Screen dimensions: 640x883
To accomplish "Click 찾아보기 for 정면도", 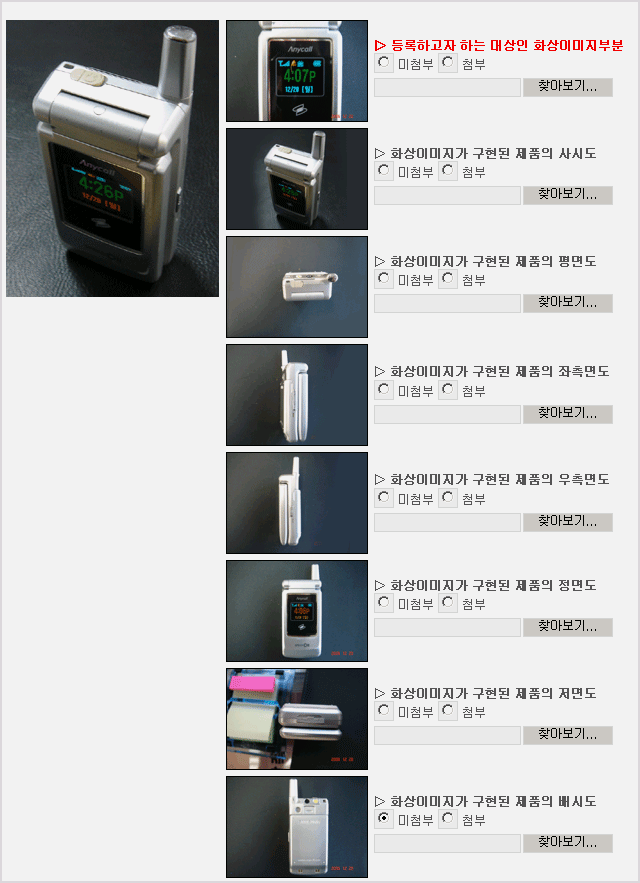I will (567, 627).
